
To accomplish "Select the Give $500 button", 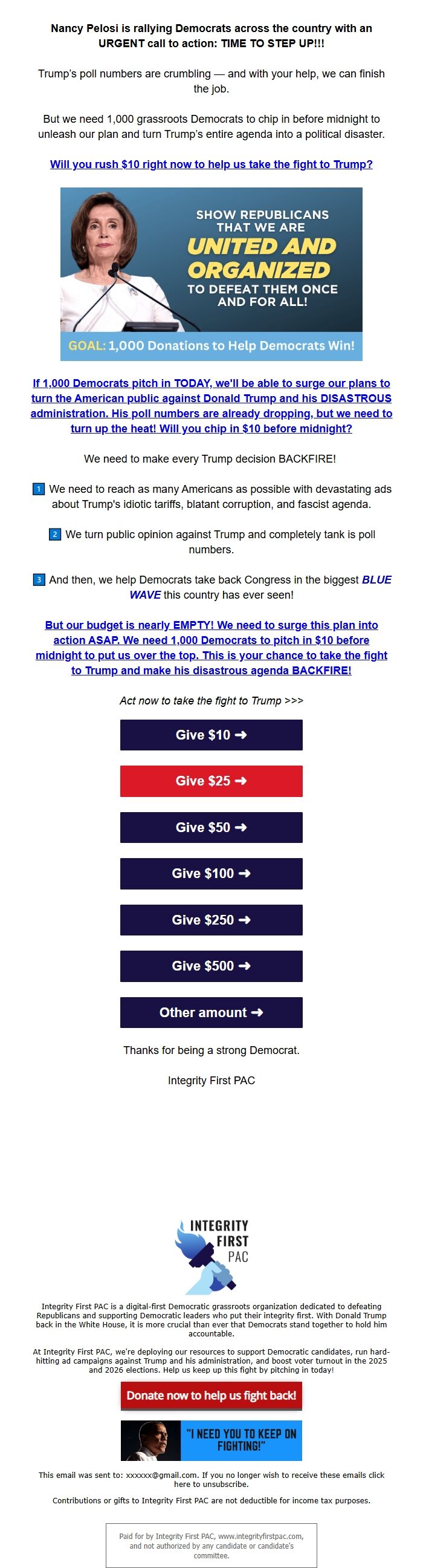I will [x=211, y=966].
